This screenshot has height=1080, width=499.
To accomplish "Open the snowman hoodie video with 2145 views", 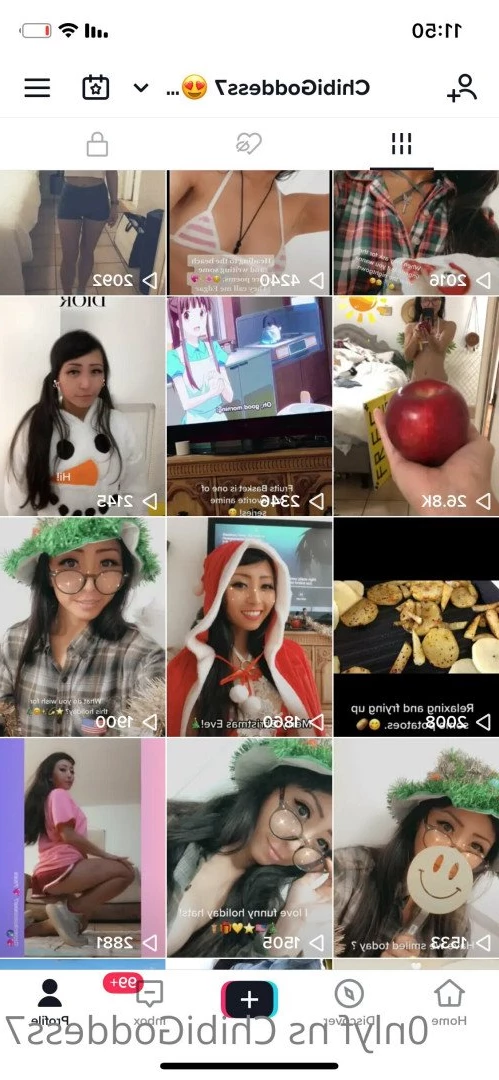I will point(83,406).
